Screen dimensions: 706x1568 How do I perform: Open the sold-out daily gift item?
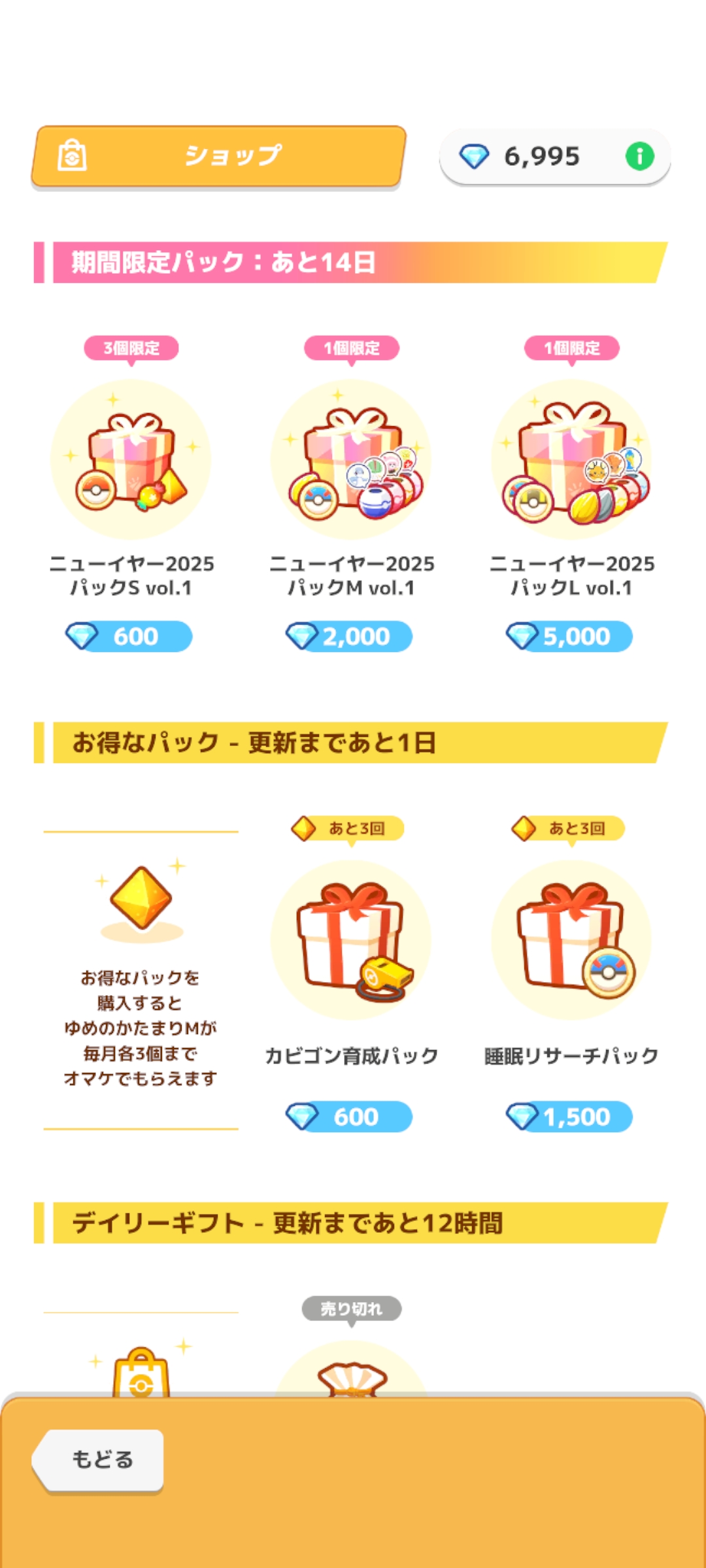[351, 1369]
